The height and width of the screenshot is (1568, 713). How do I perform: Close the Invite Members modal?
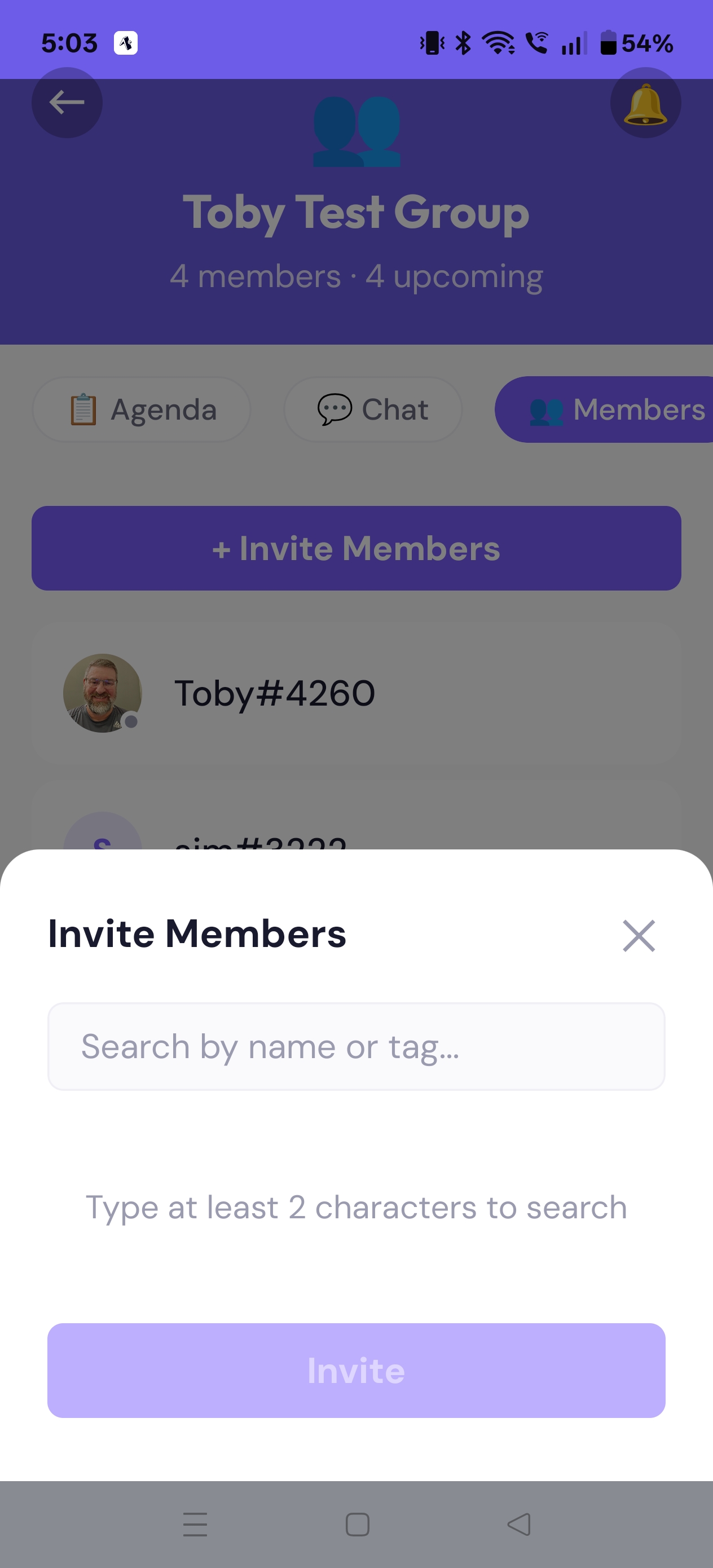tap(638, 936)
